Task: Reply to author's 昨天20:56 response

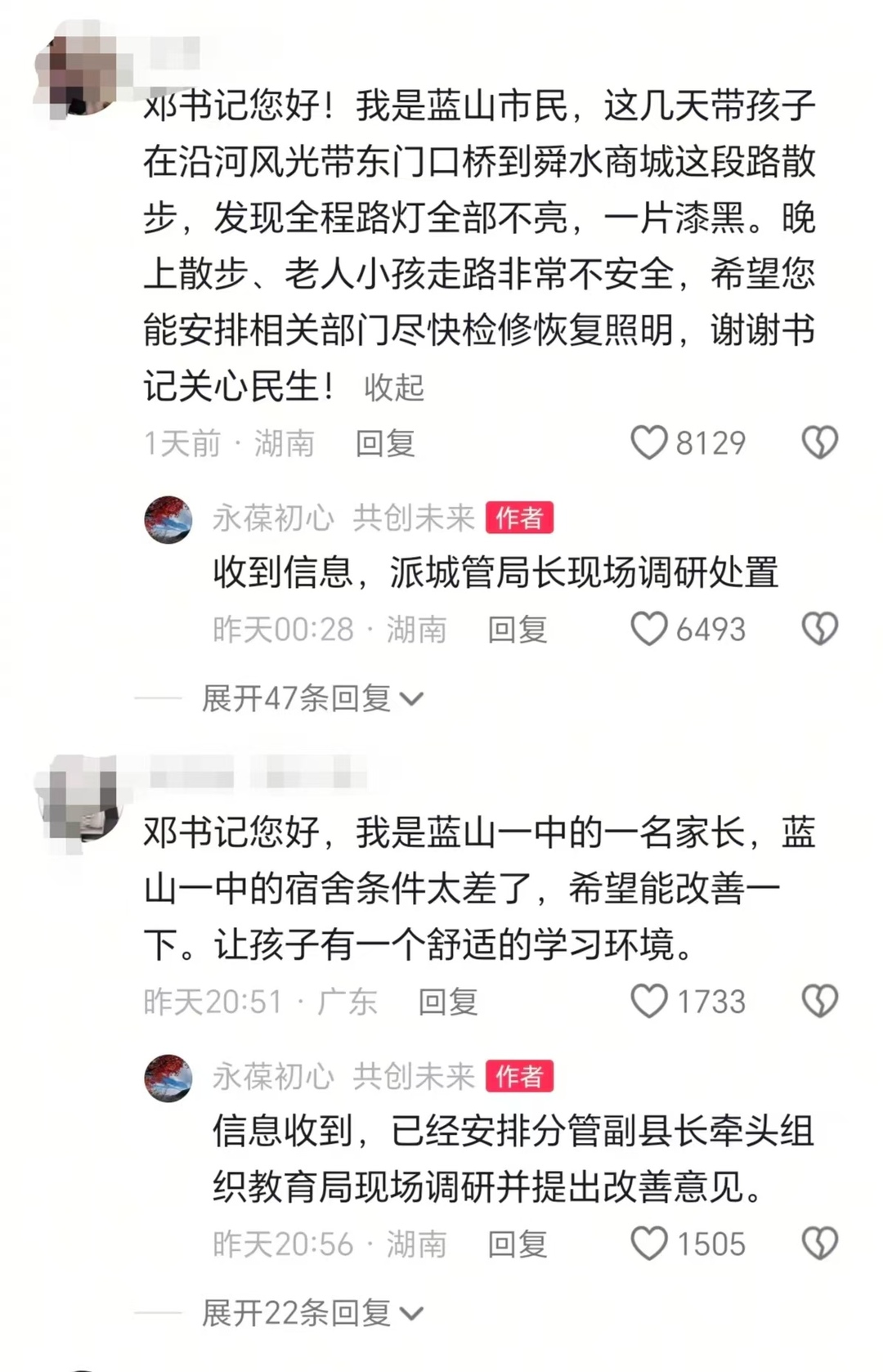Action: click(x=517, y=1244)
